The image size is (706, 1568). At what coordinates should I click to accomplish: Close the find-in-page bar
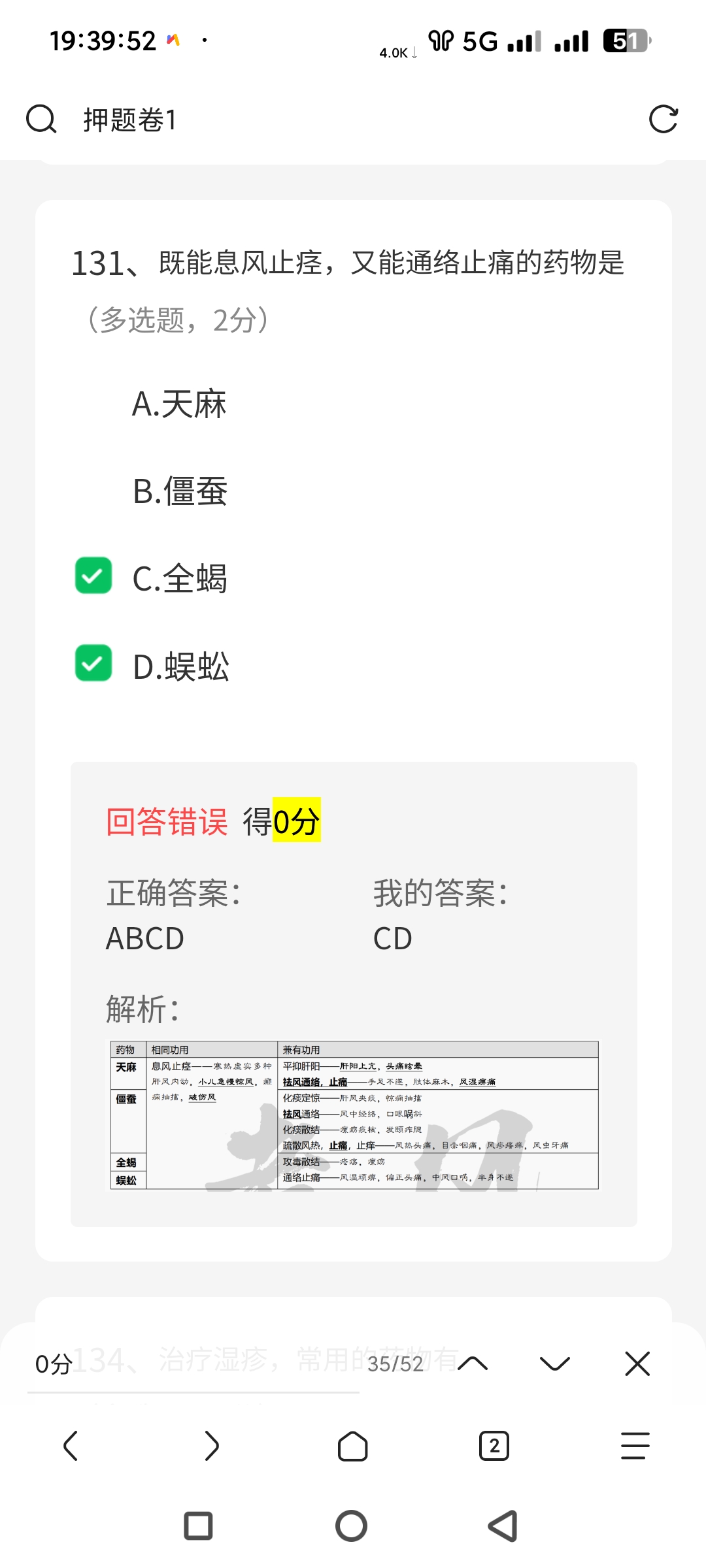[637, 1364]
